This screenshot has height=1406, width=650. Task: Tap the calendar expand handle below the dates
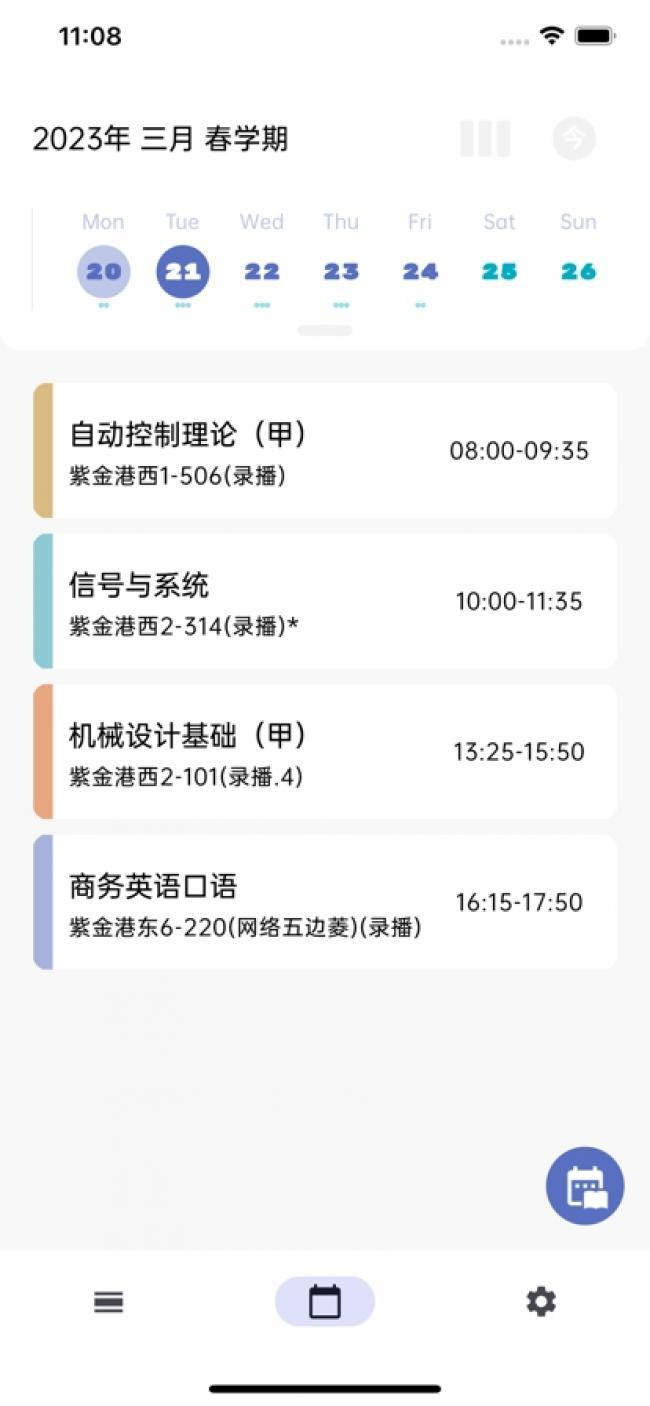(x=325, y=330)
